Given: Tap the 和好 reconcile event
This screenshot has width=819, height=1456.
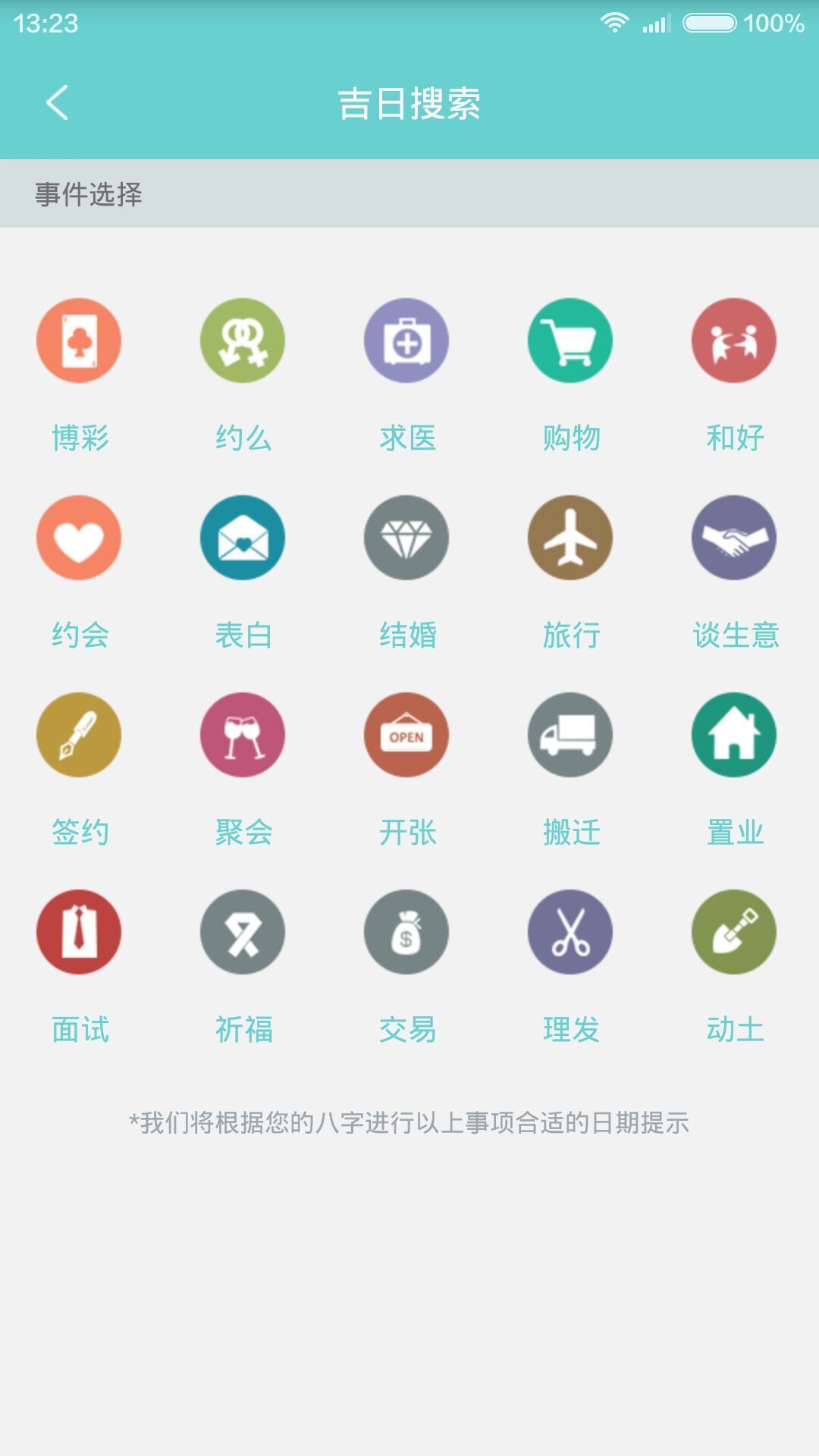Looking at the screenshot, I should coord(734,340).
